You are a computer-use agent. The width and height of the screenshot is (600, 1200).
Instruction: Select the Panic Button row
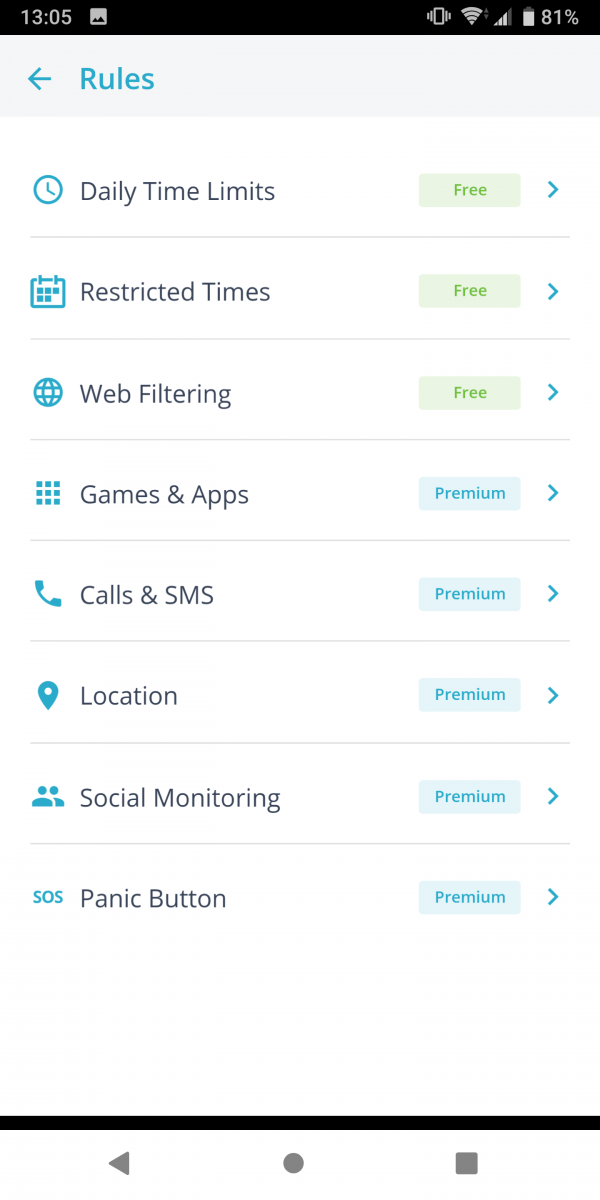tap(300, 897)
